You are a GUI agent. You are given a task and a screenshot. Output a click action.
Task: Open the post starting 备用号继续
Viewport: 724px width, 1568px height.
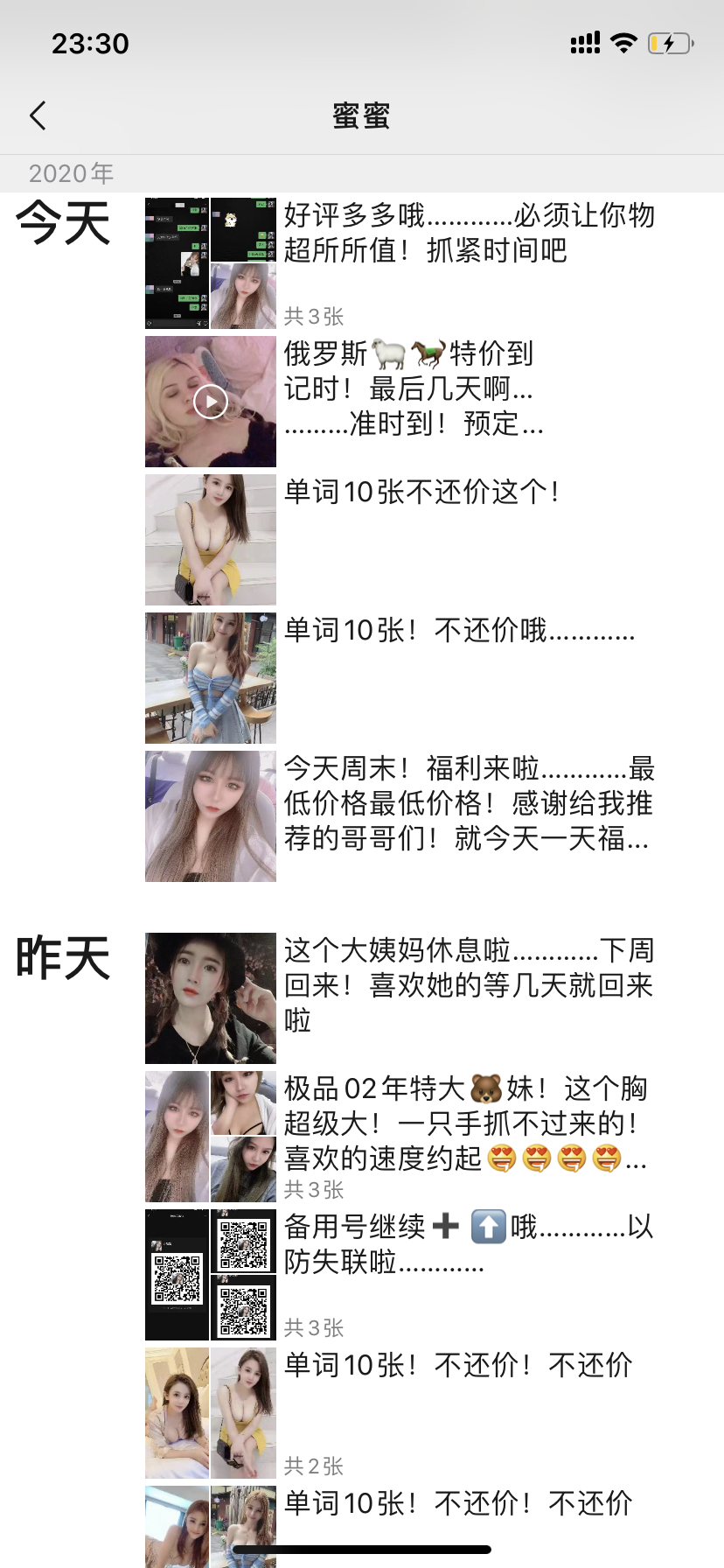[x=469, y=1244]
